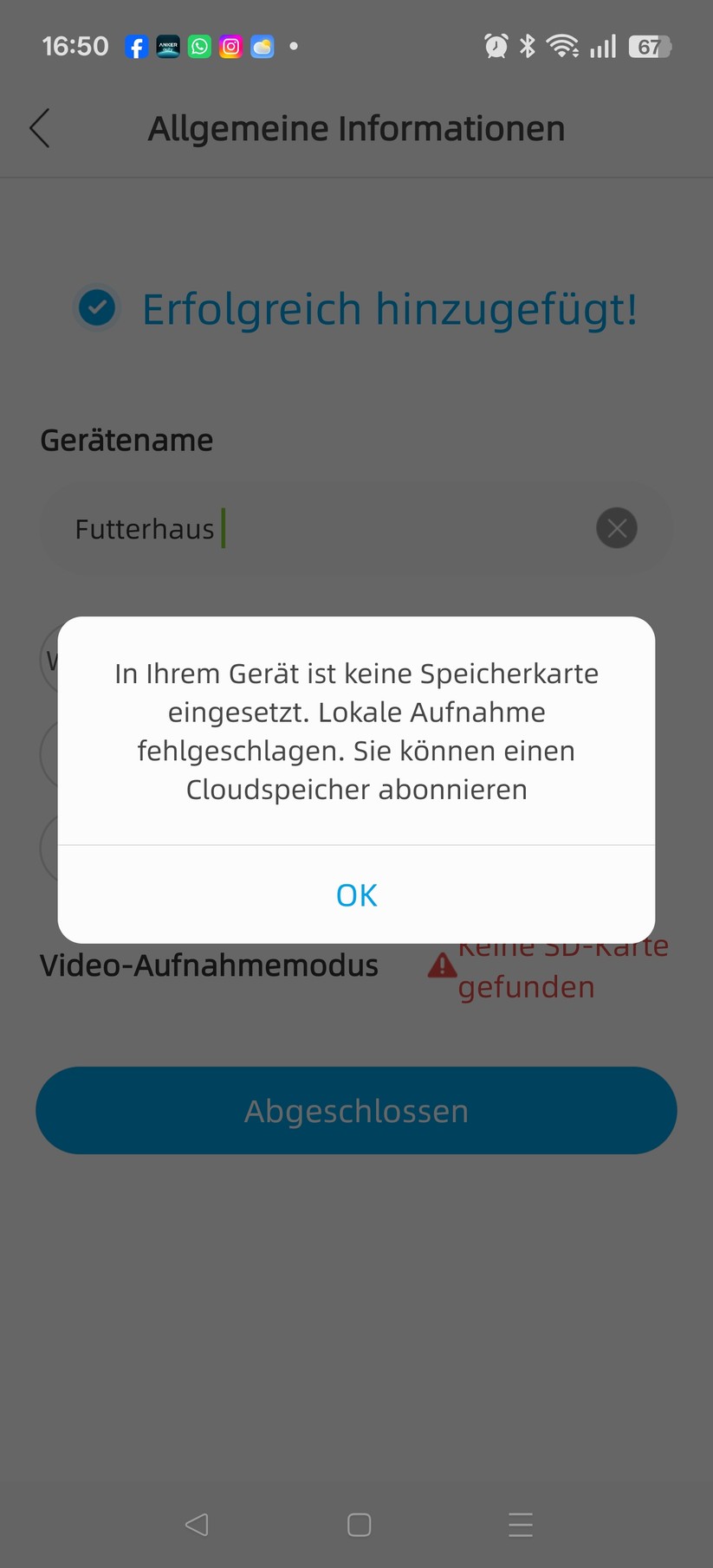This screenshot has width=713, height=1568.
Task: Go to the system home screen
Action: tap(359, 1525)
